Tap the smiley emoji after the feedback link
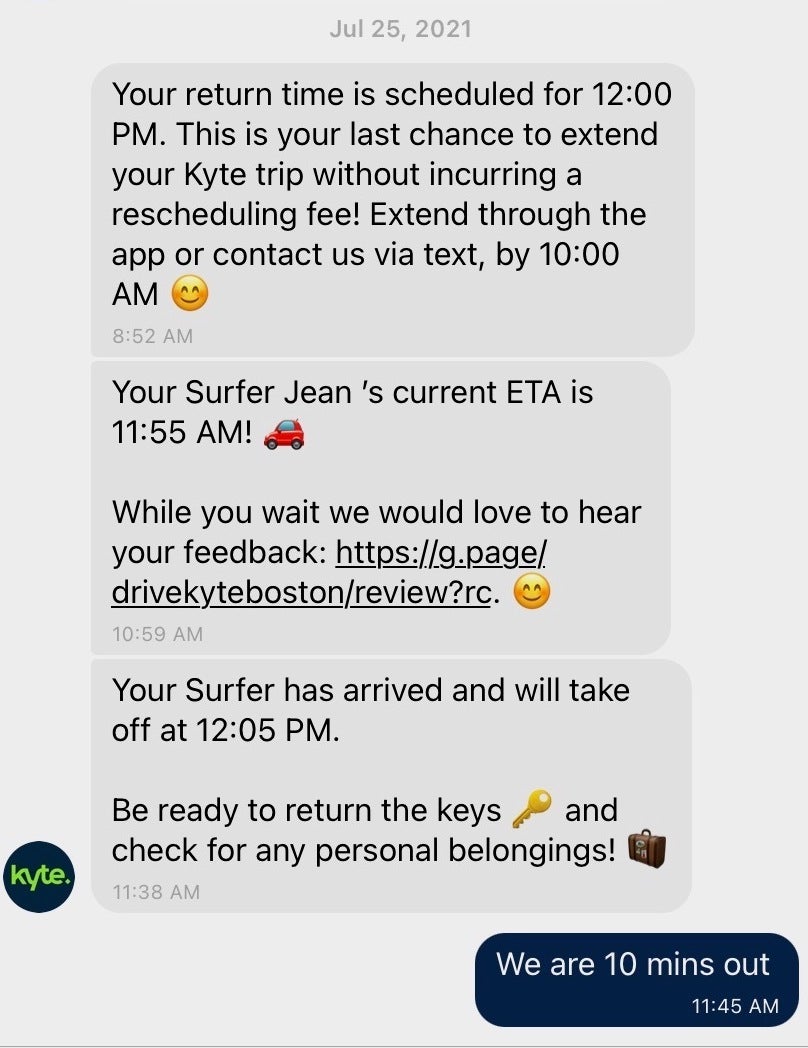 pyautogui.click(x=530, y=593)
